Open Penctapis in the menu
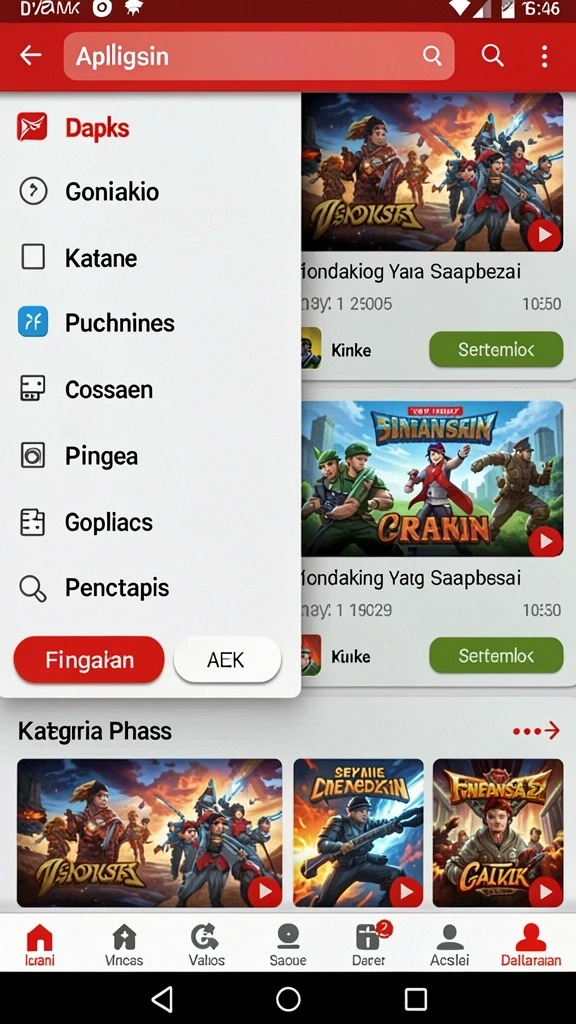 [x=150, y=588]
